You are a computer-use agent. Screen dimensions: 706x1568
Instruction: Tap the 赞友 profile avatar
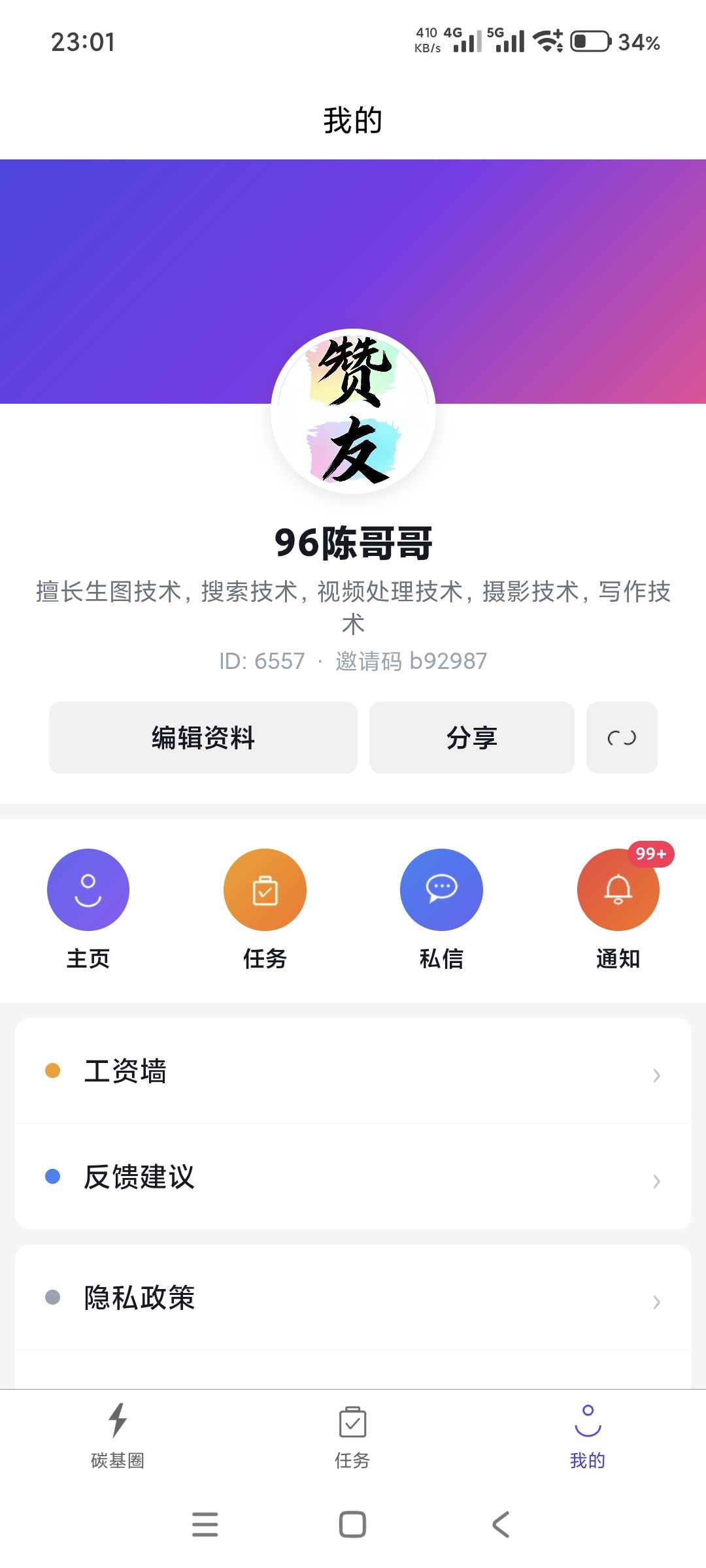(x=353, y=411)
